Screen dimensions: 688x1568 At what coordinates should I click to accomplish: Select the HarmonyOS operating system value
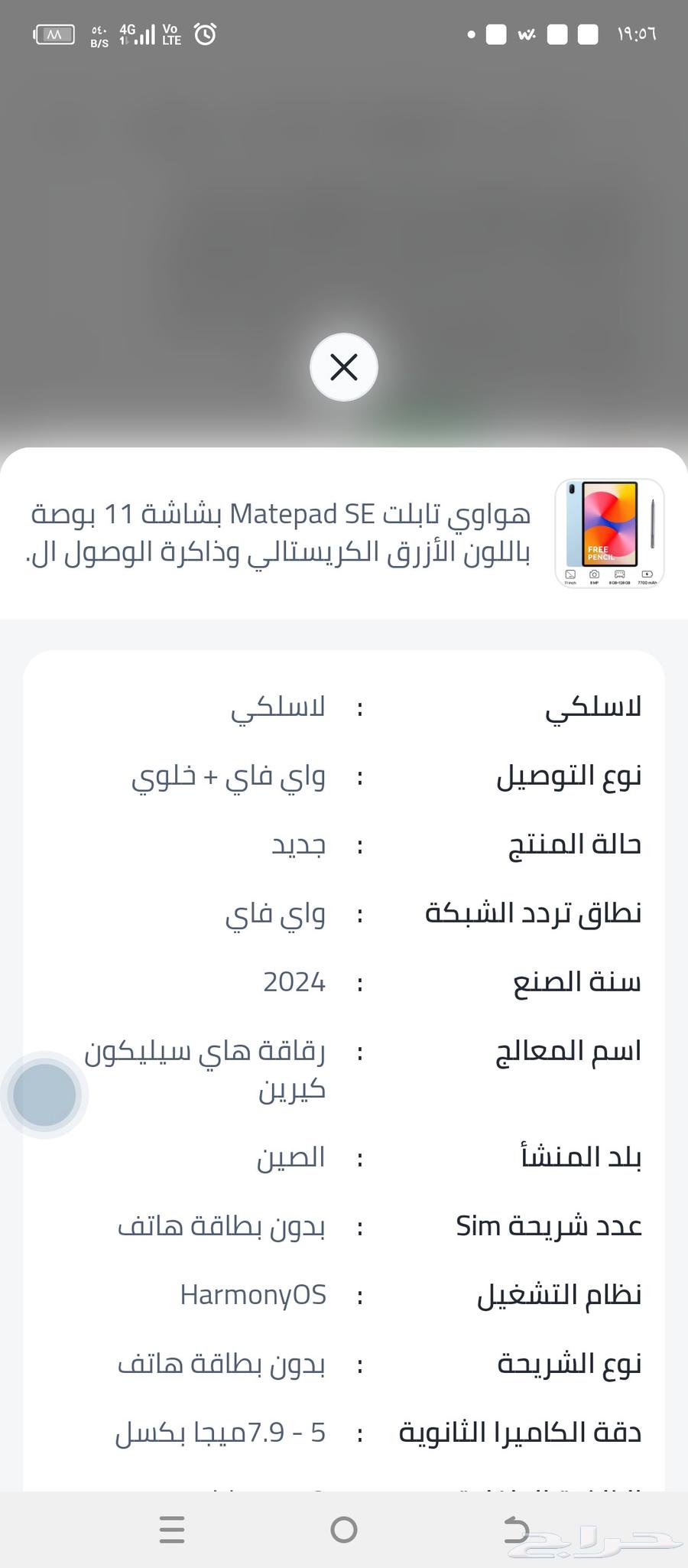[x=254, y=1294]
